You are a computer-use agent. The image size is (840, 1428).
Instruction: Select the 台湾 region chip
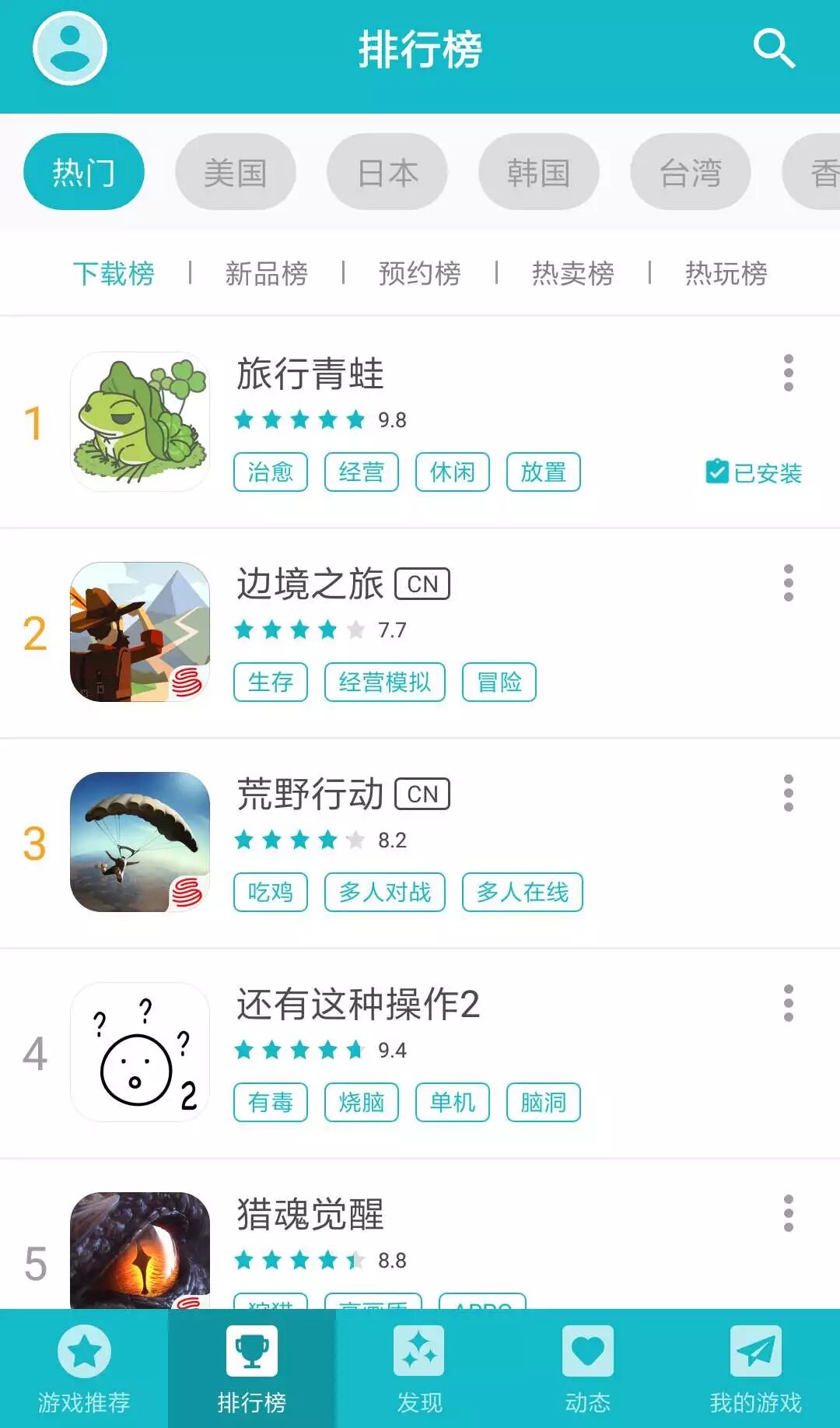click(x=691, y=172)
